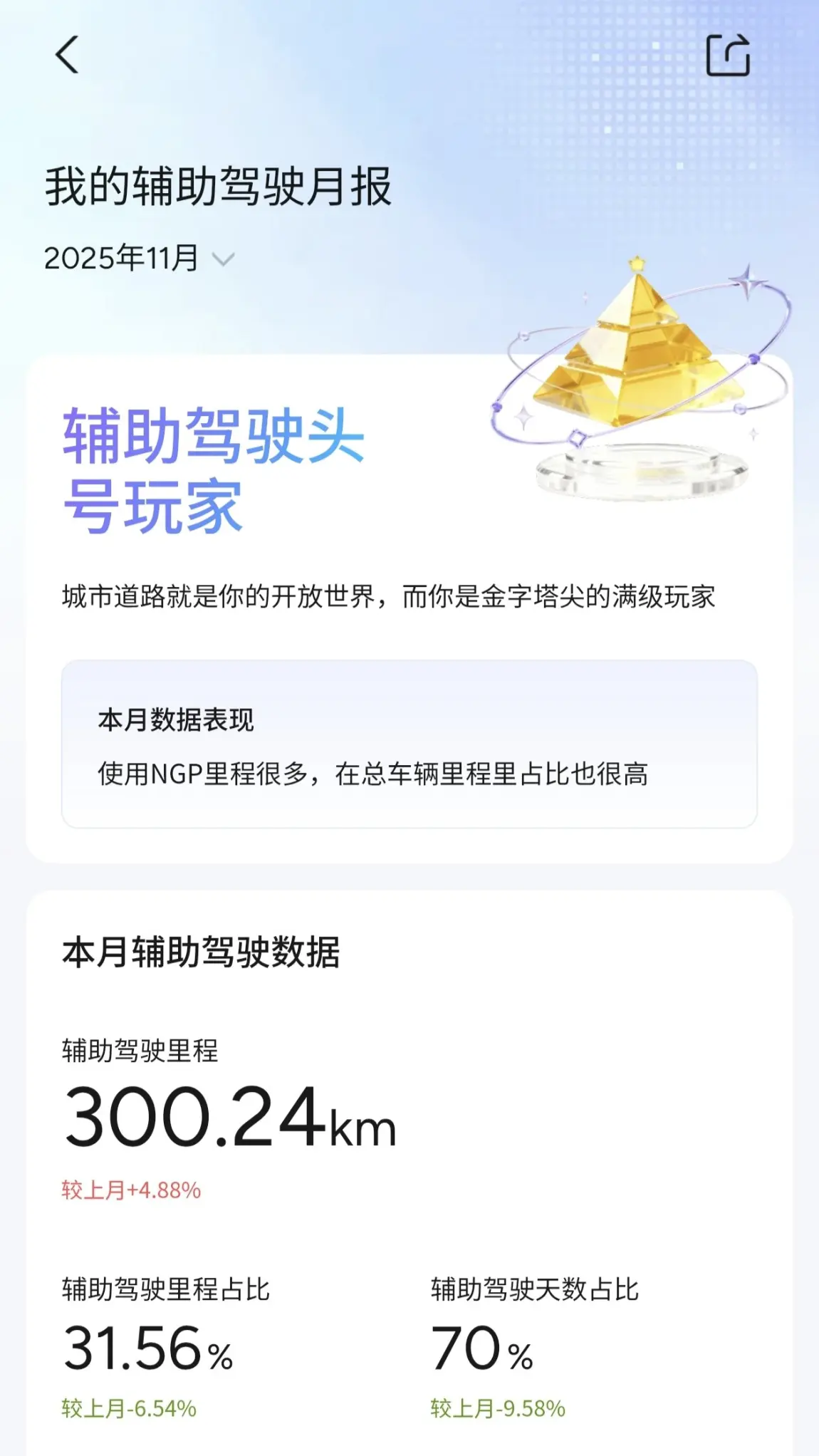Screen dimensions: 819x1456
Task: Share this assisted driving monthly report
Action: (x=727, y=55)
